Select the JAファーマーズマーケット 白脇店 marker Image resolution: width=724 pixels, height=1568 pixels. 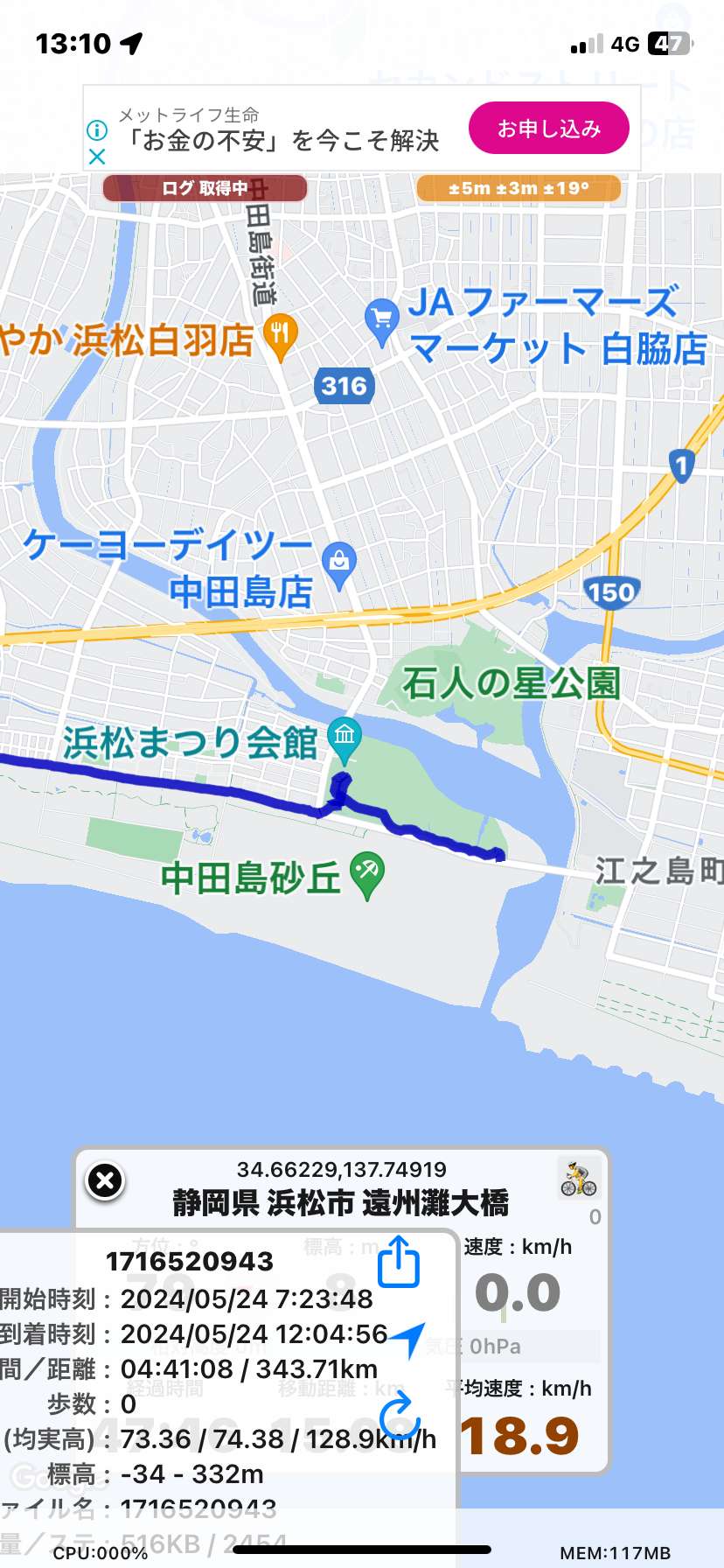pyautogui.click(x=381, y=322)
